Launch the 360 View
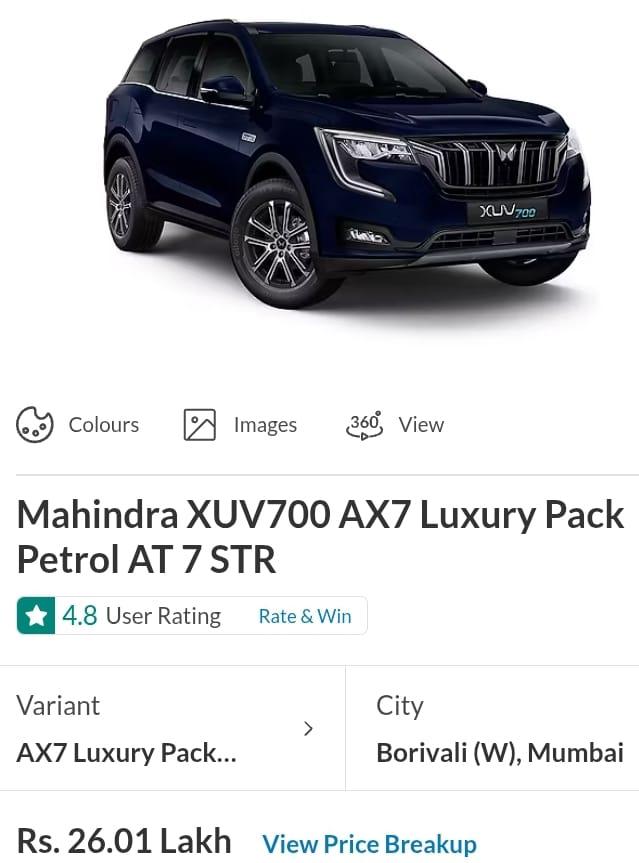 (x=395, y=425)
